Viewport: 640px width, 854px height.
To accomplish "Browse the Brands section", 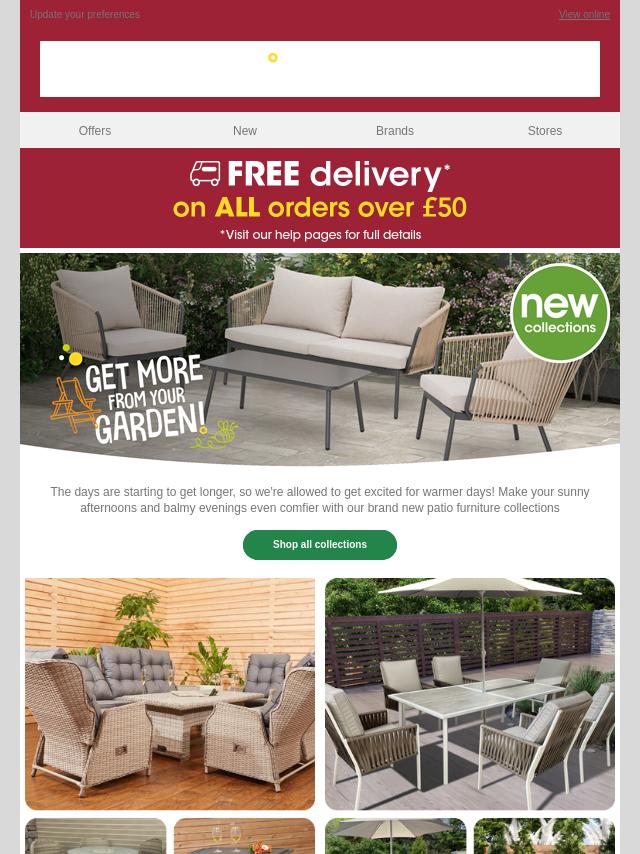I will click(x=395, y=131).
